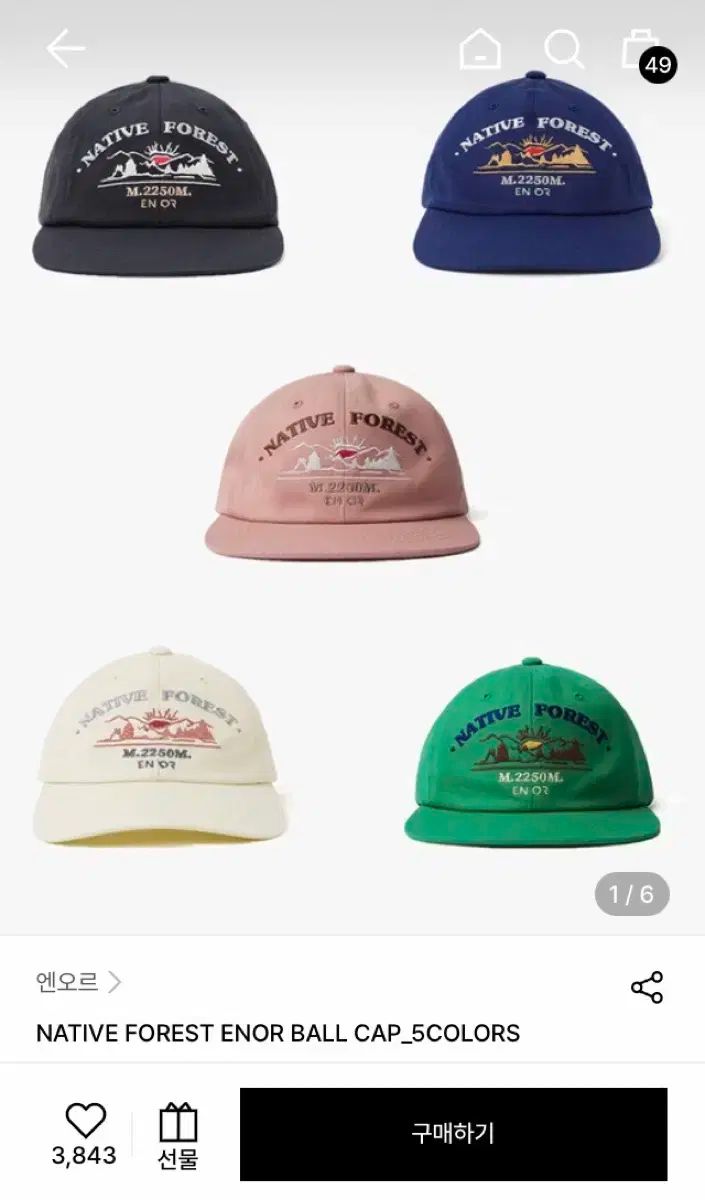Open the ball cap product image
Screen dimensions: 705x1200
(x=352, y=467)
